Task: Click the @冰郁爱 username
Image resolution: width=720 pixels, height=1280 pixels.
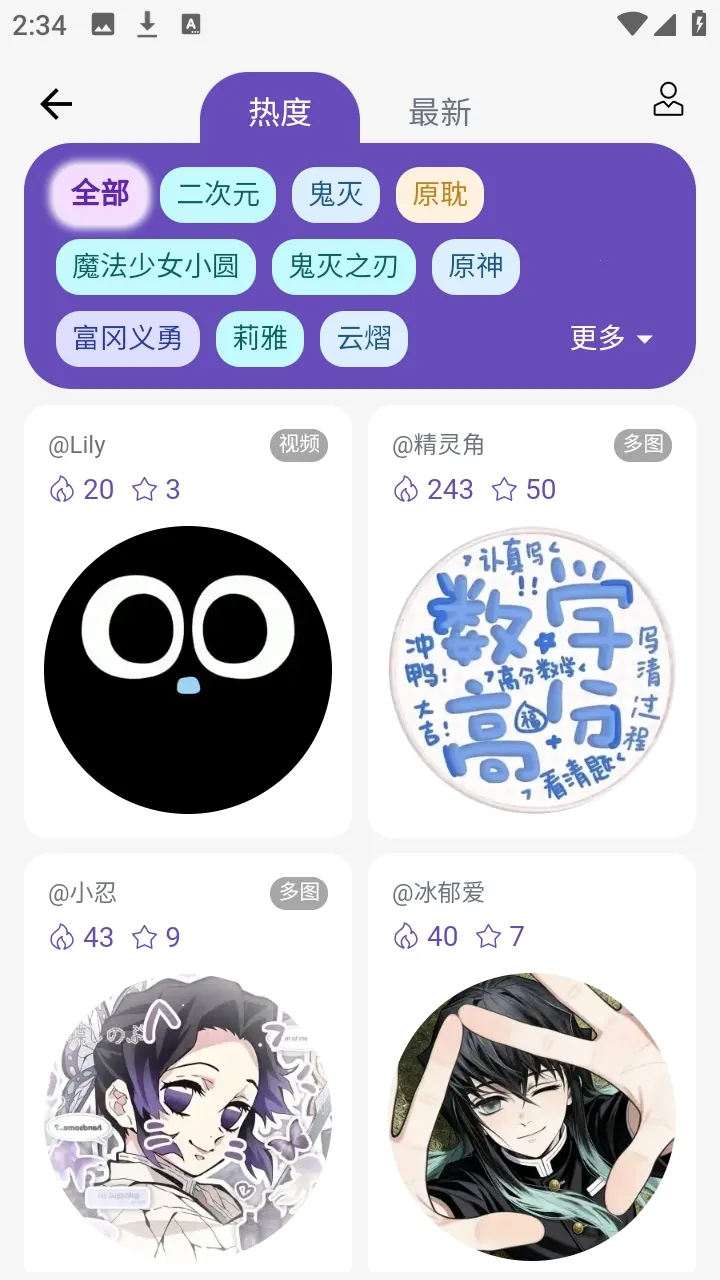Action: coord(441,893)
